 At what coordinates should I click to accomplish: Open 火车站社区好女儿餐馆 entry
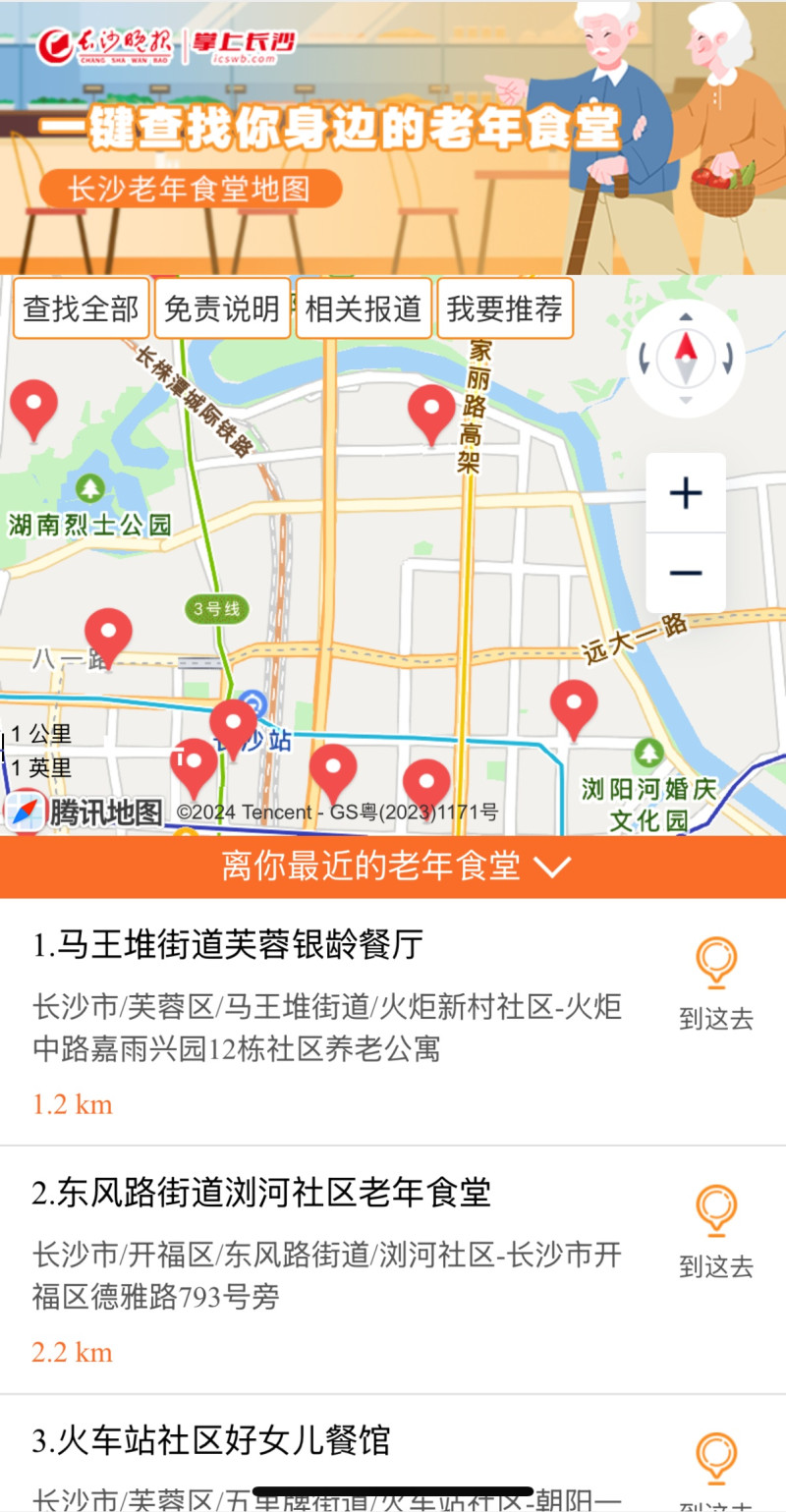coord(211,1440)
